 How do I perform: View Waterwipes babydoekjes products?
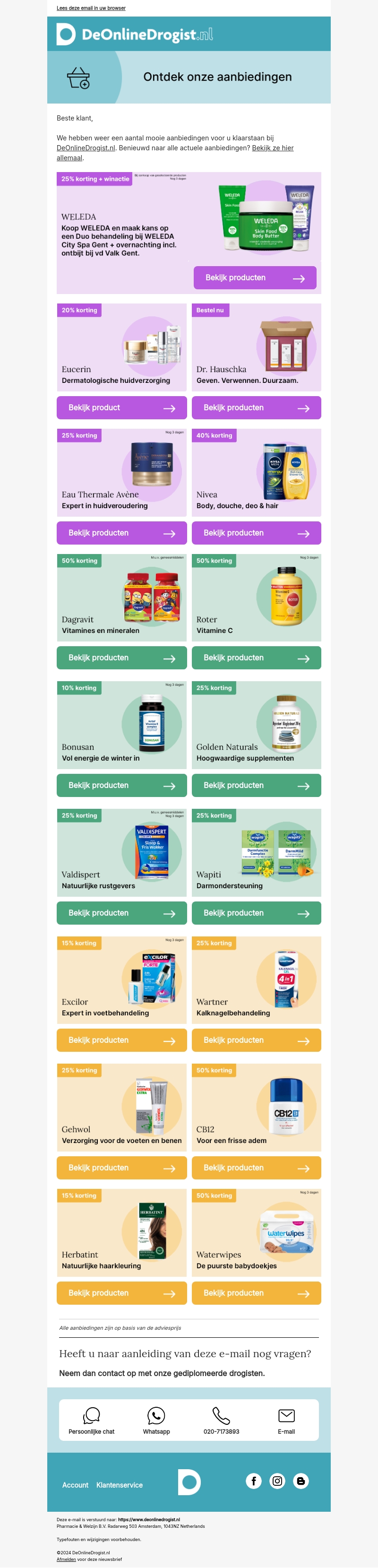pos(256,1293)
